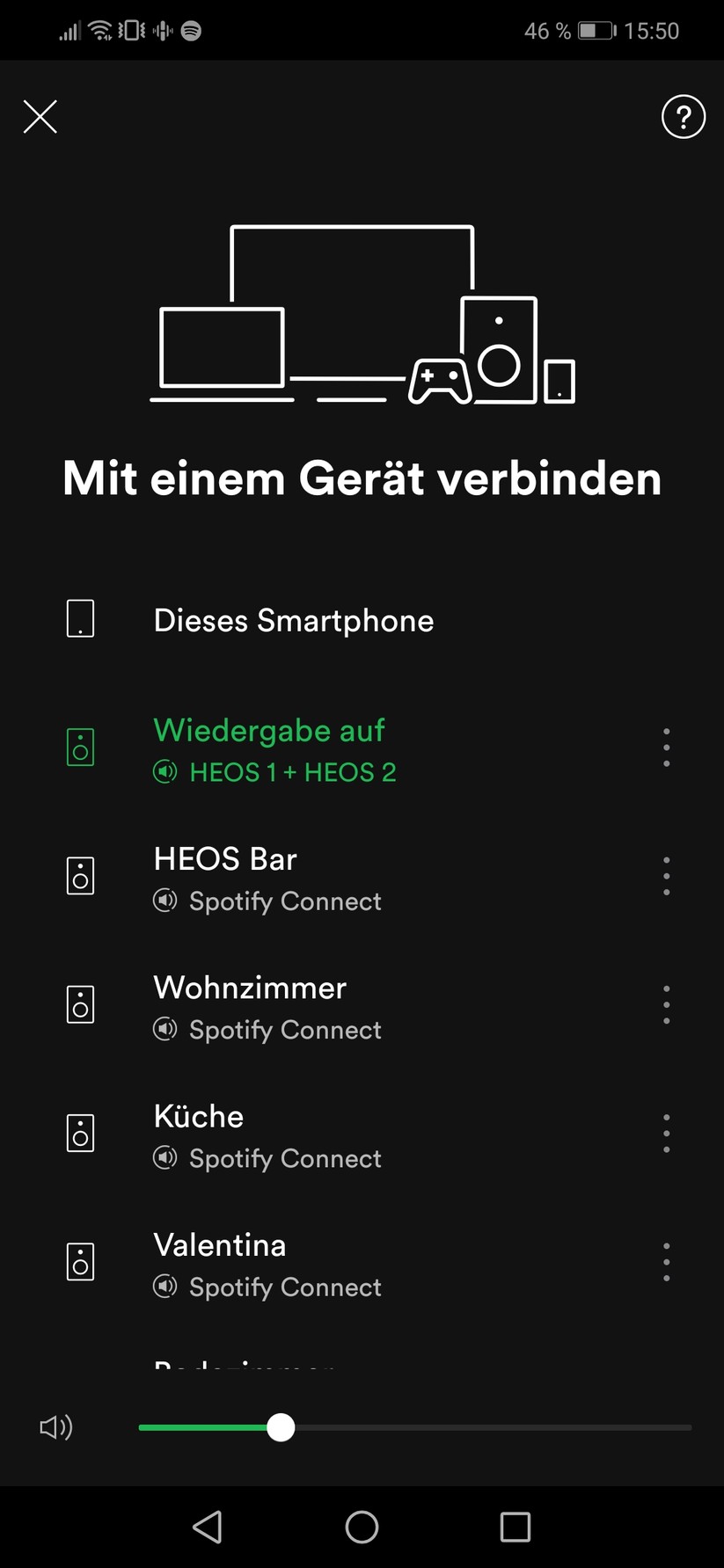724x1568 pixels.
Task: Switch playback to Küche
Action: click(x=267, y=1134)
